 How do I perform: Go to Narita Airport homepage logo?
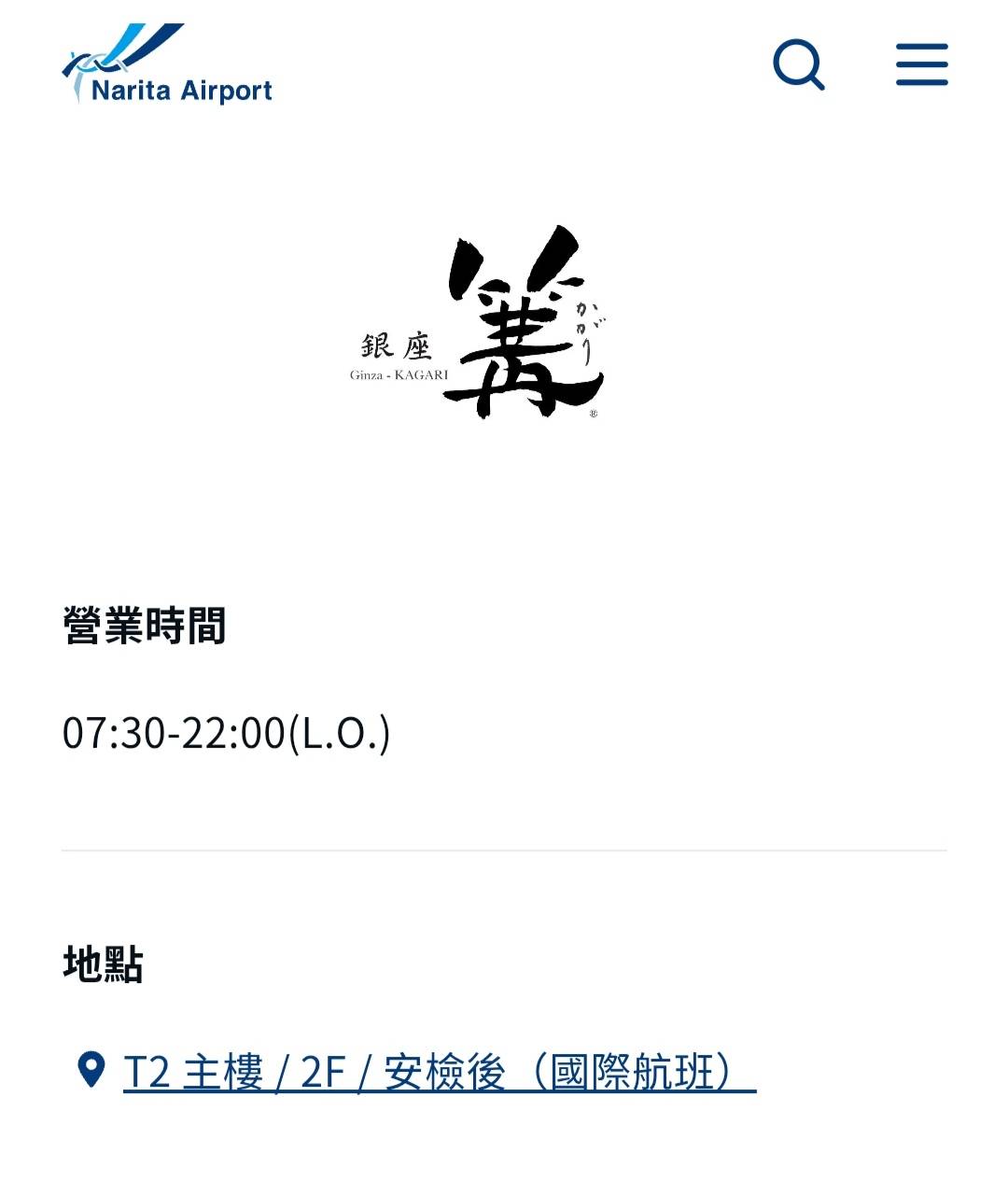(x=168, y=65)
